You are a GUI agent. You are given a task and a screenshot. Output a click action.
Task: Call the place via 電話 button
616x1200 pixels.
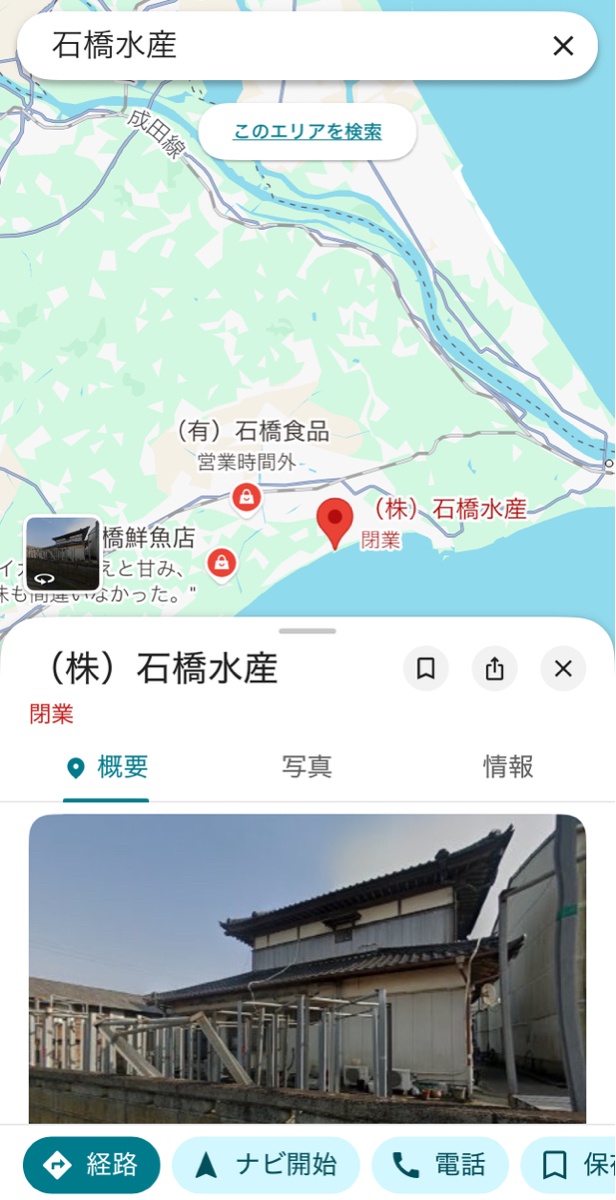440,1165
